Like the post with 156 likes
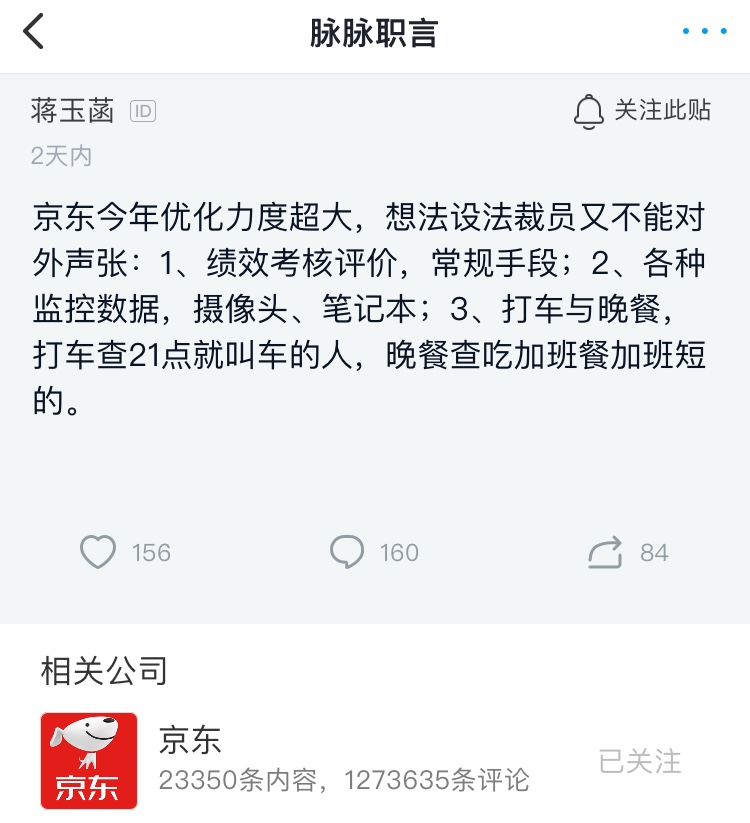Image resolution: width=750 pixels, height=823 pixels. 98,552
